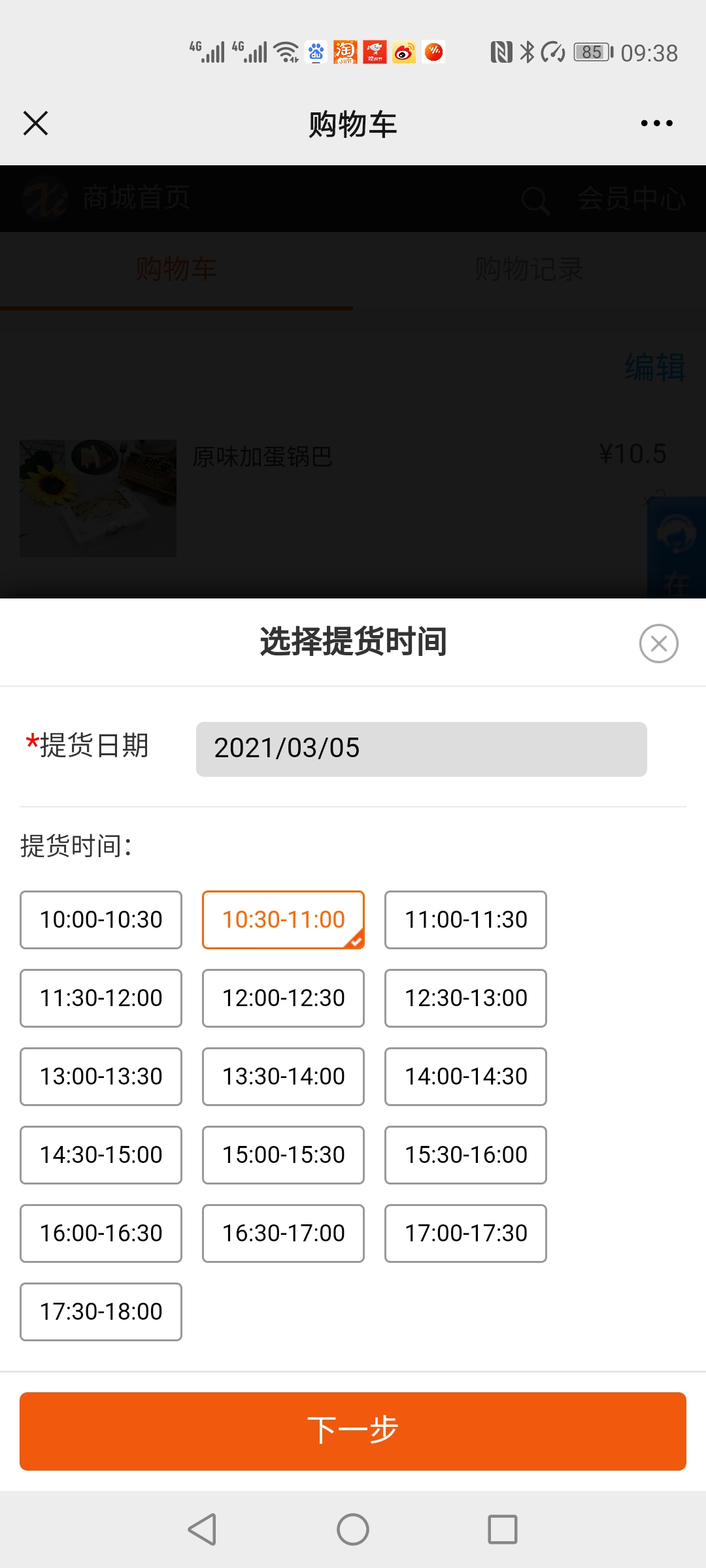This screenshot has height=1568, width=706.
Task: Select the 10:30-11:00 pickup slot
Action: click(x=283, y=920)
